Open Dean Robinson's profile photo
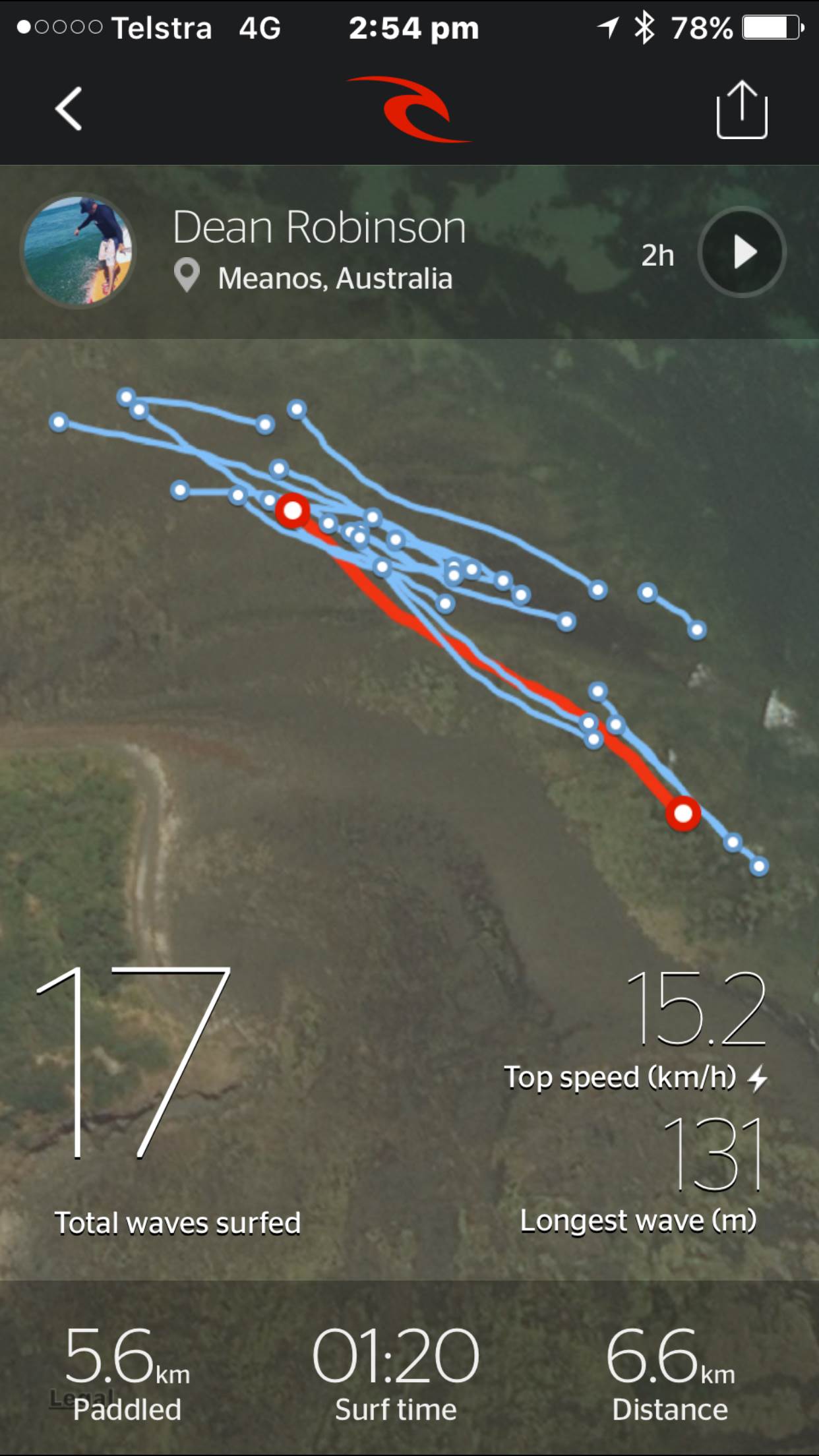 pos(78,251)
